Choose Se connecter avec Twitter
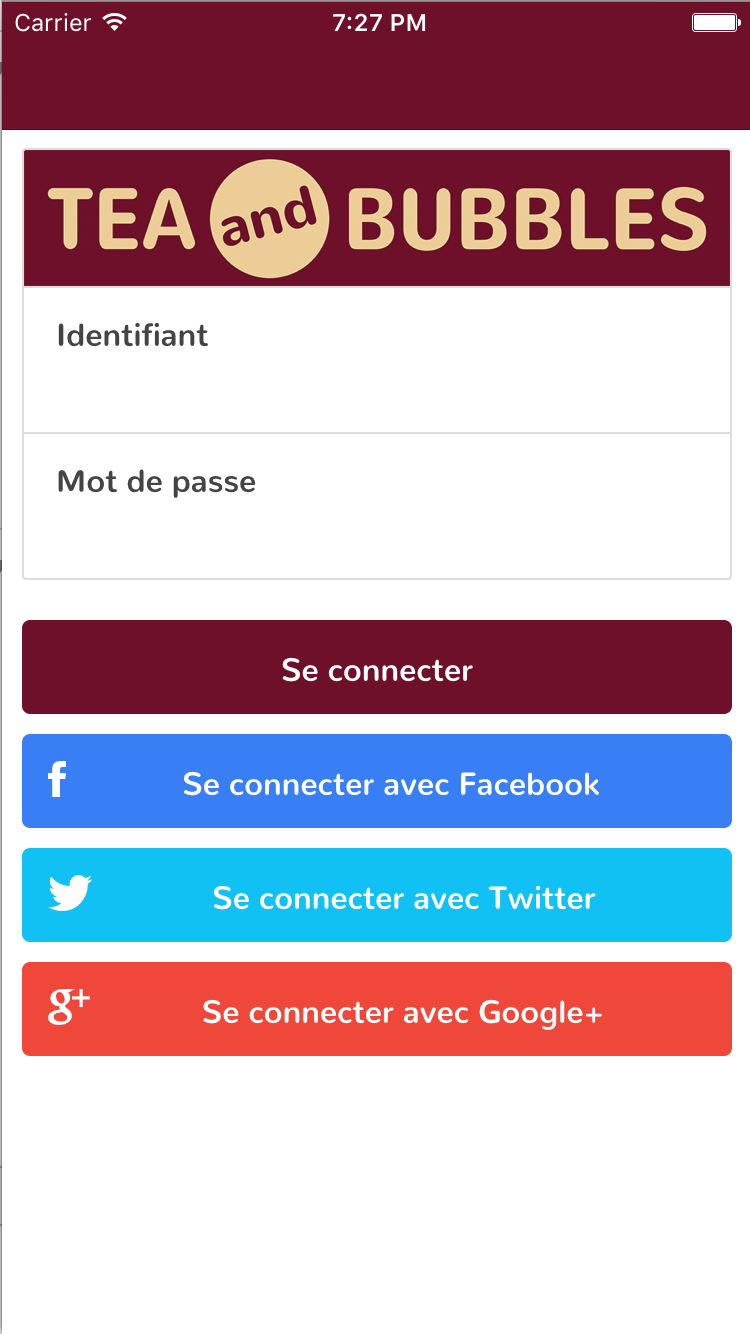The image size is (750, 1334). pos(377,895)
